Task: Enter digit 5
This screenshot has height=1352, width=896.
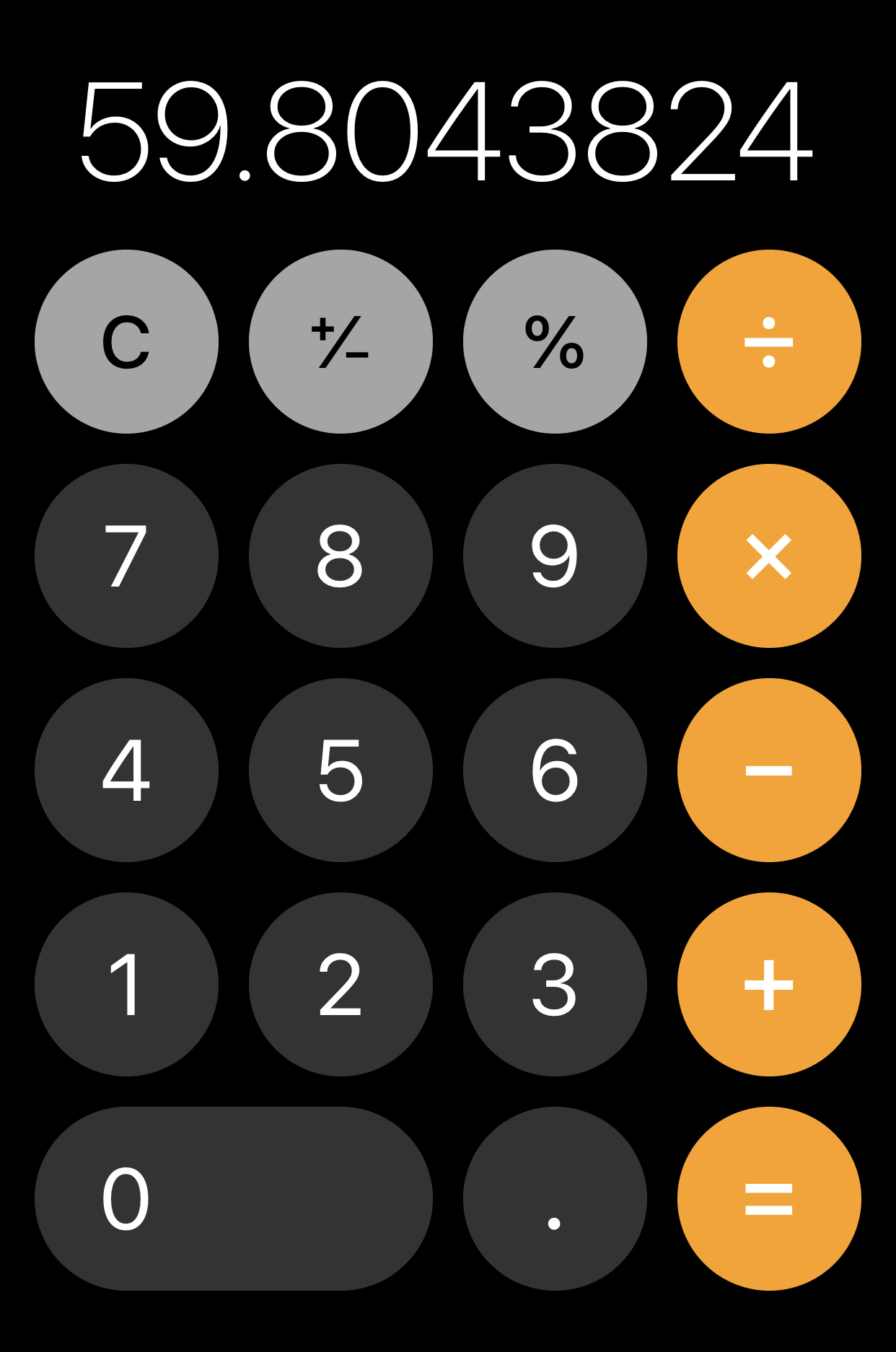Action: click(x=341, y=770)
